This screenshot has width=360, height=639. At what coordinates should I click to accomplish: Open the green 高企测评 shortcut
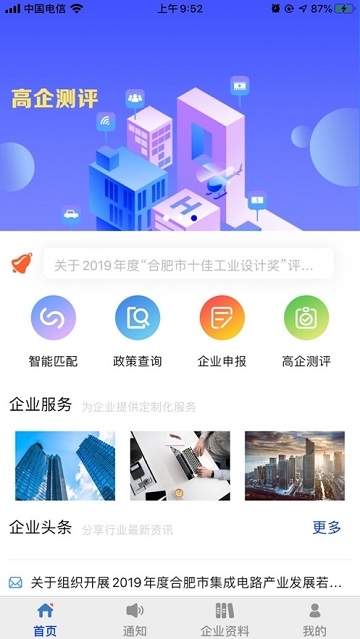(x=306, y=331)
